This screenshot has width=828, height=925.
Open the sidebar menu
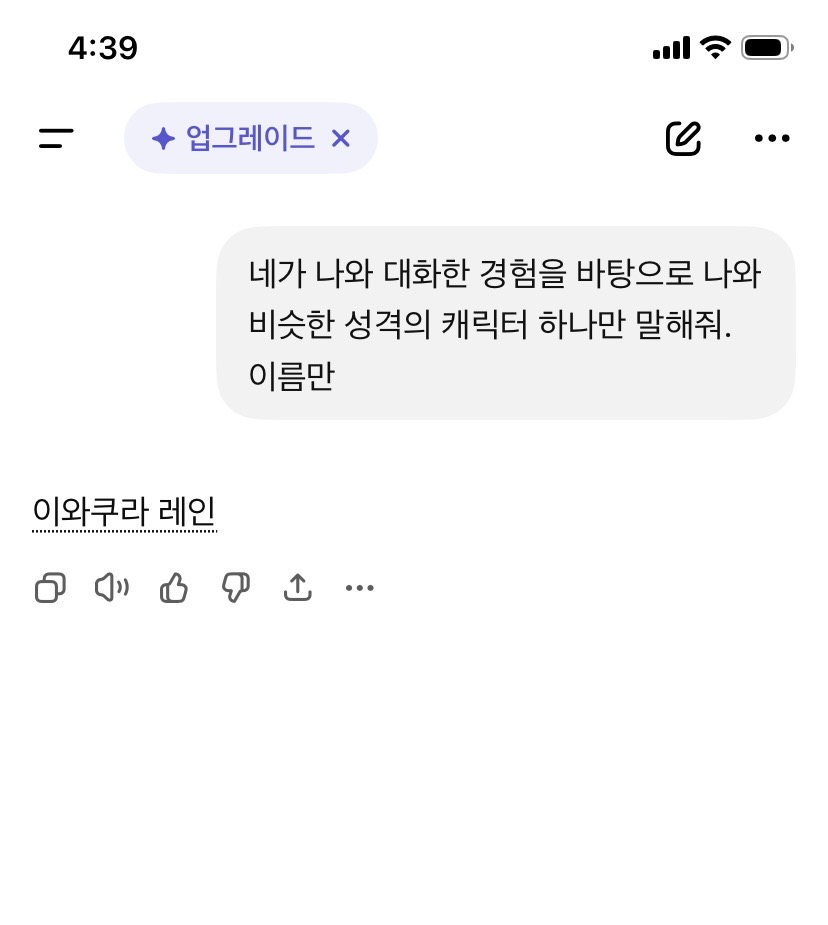(x=56, y=138)
